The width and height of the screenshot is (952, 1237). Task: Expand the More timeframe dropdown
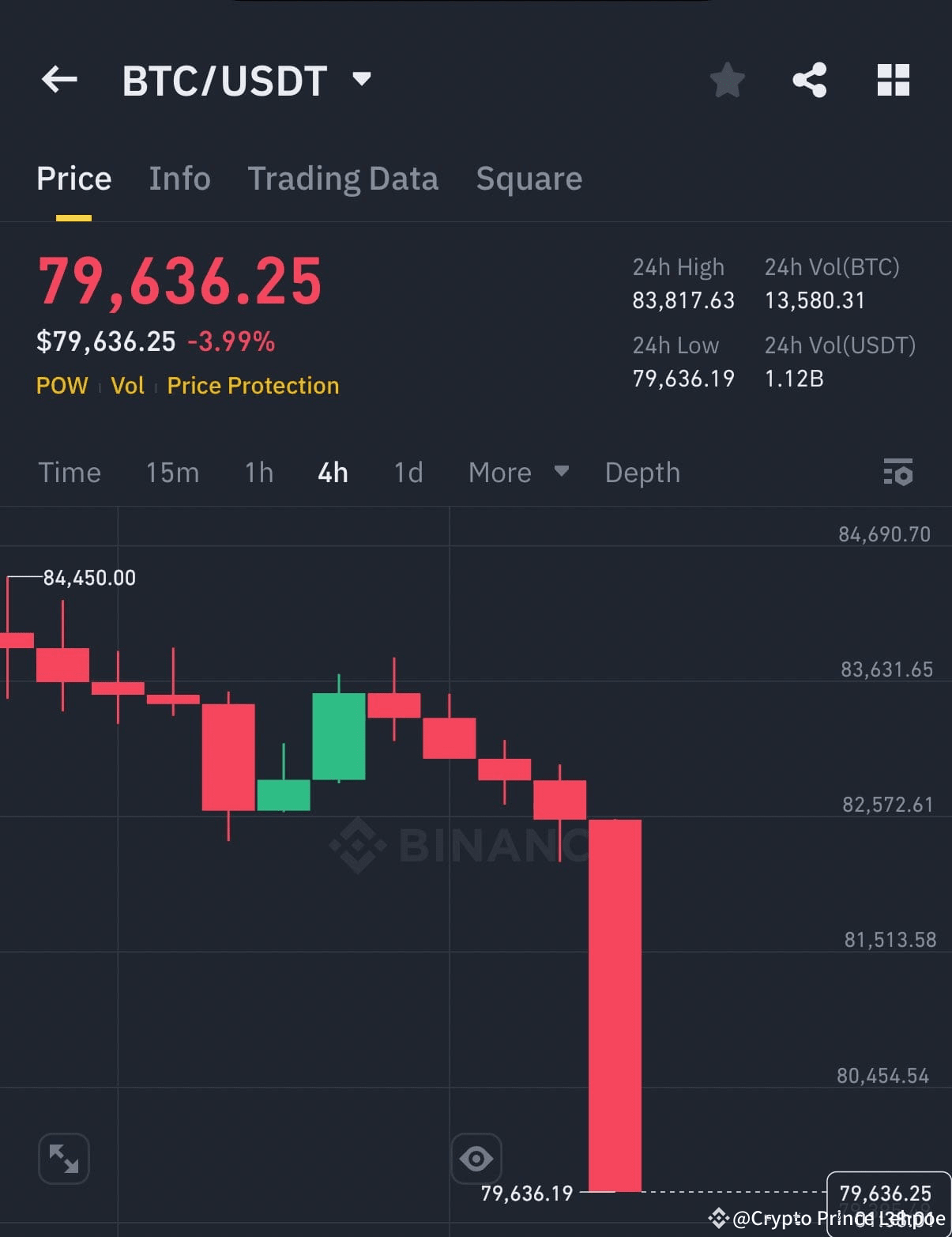pyautogui.click(x=517, y=472)
